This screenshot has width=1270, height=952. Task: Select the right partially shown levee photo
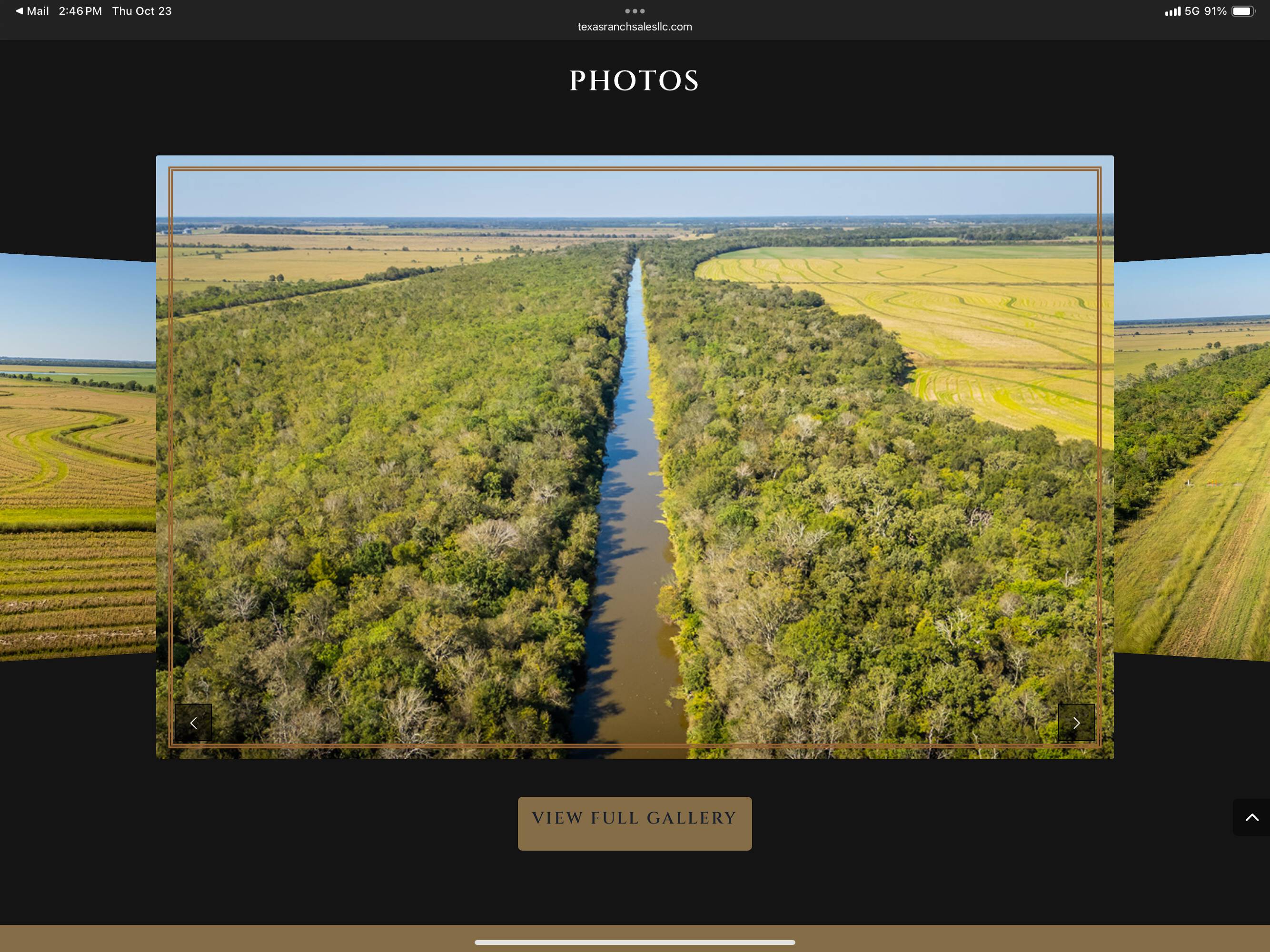pyautogui.click(x=1192, y=457)
